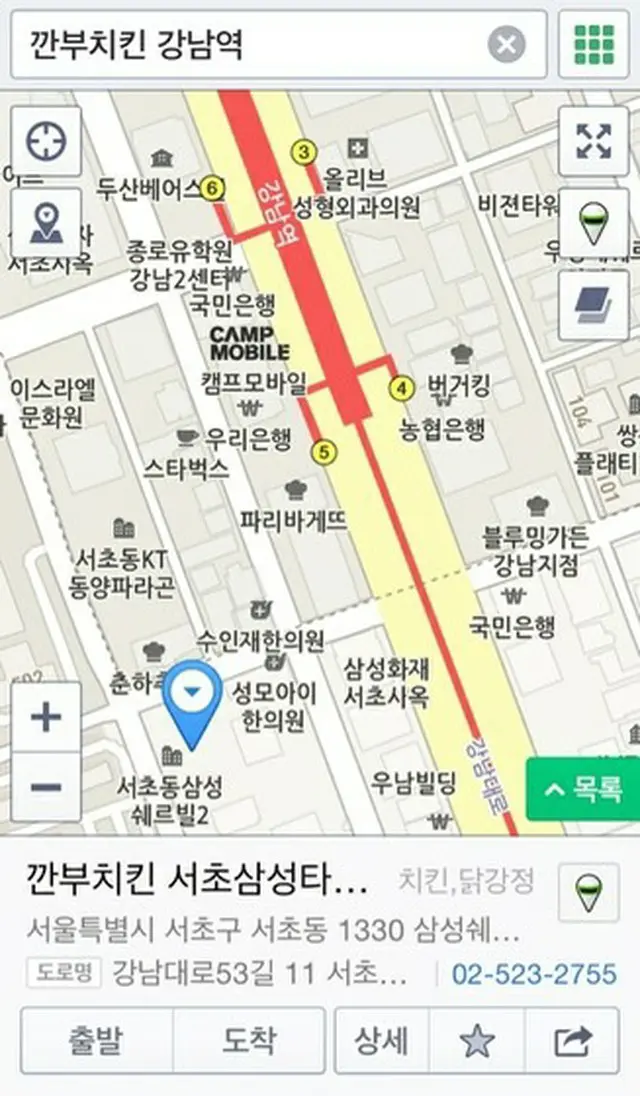Open the map layers selector
This screenshot has width=640, height=1096.
click(594, 304)
